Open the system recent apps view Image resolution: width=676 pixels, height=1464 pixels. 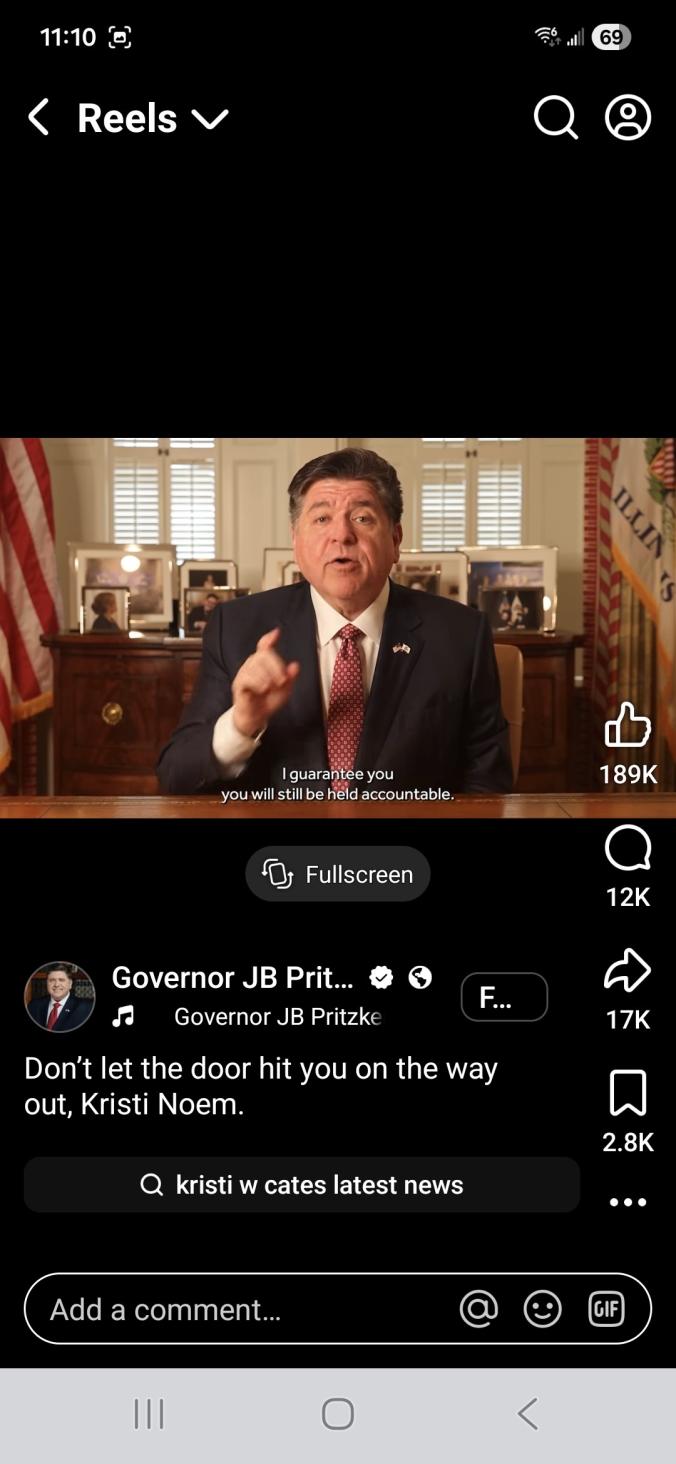click(x=149, y=1414)
